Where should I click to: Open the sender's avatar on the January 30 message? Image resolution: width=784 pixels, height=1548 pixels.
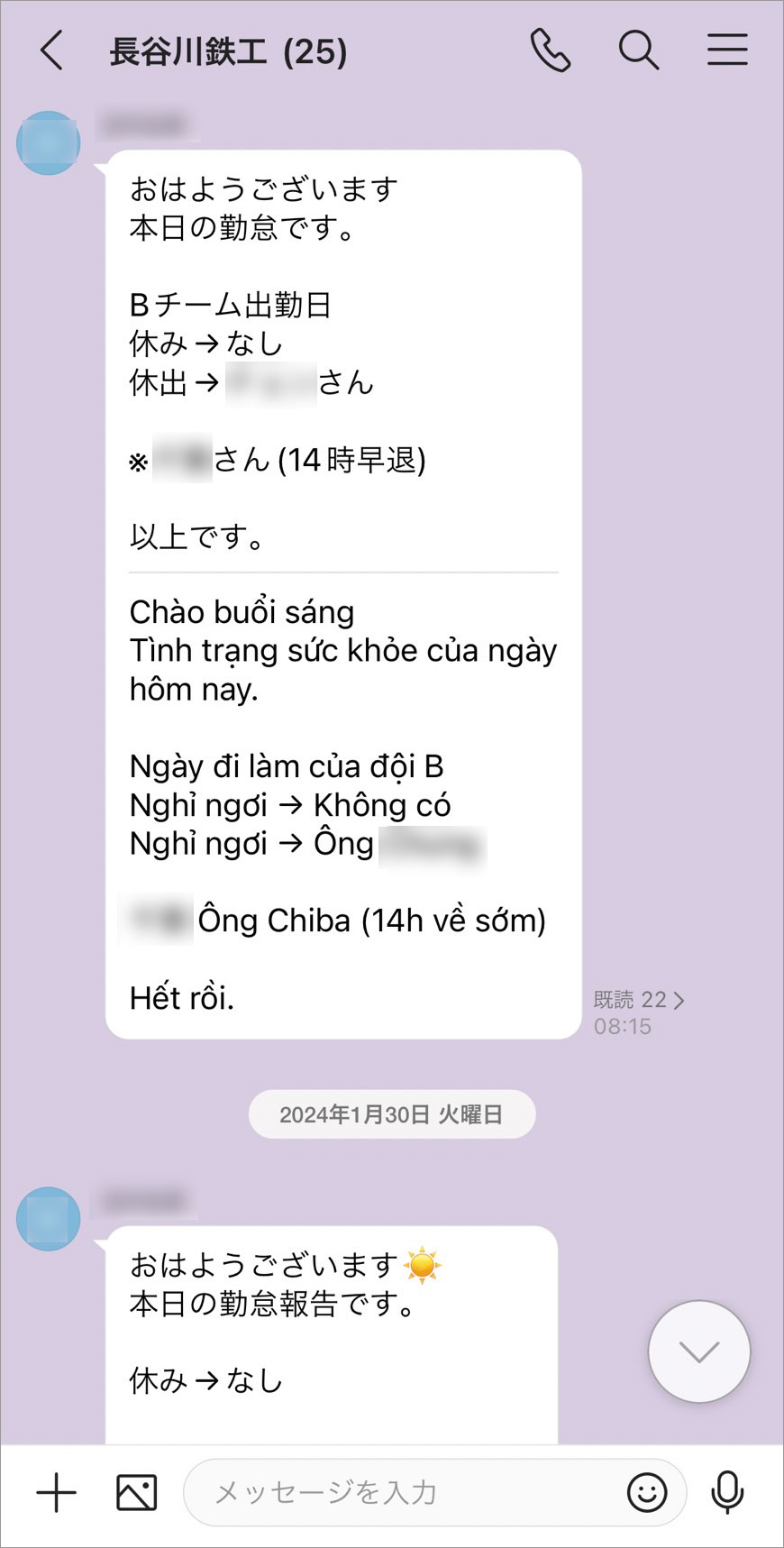pyautogui.click(x=49, y=1218)
